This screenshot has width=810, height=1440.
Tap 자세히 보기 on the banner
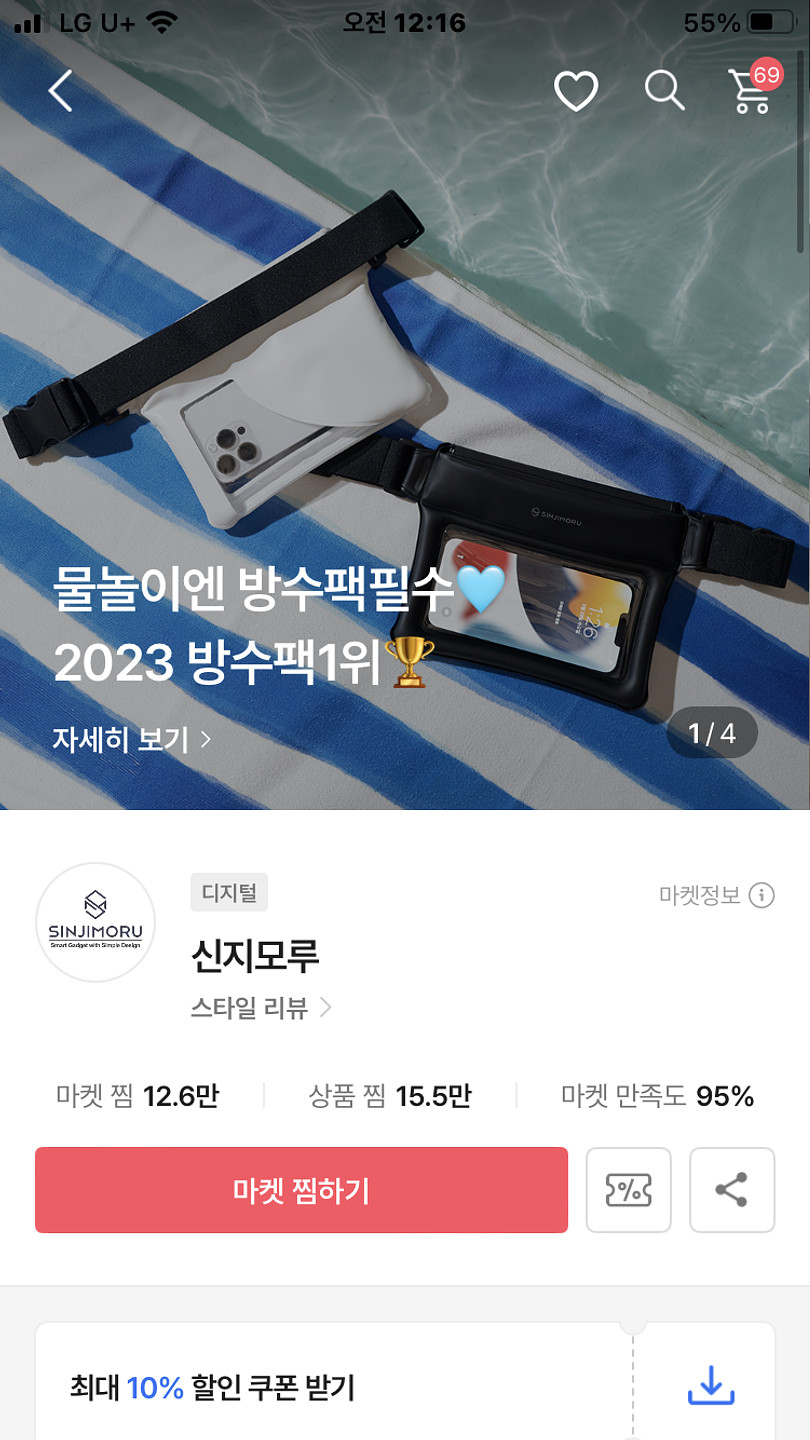click(x=132, y=739)
